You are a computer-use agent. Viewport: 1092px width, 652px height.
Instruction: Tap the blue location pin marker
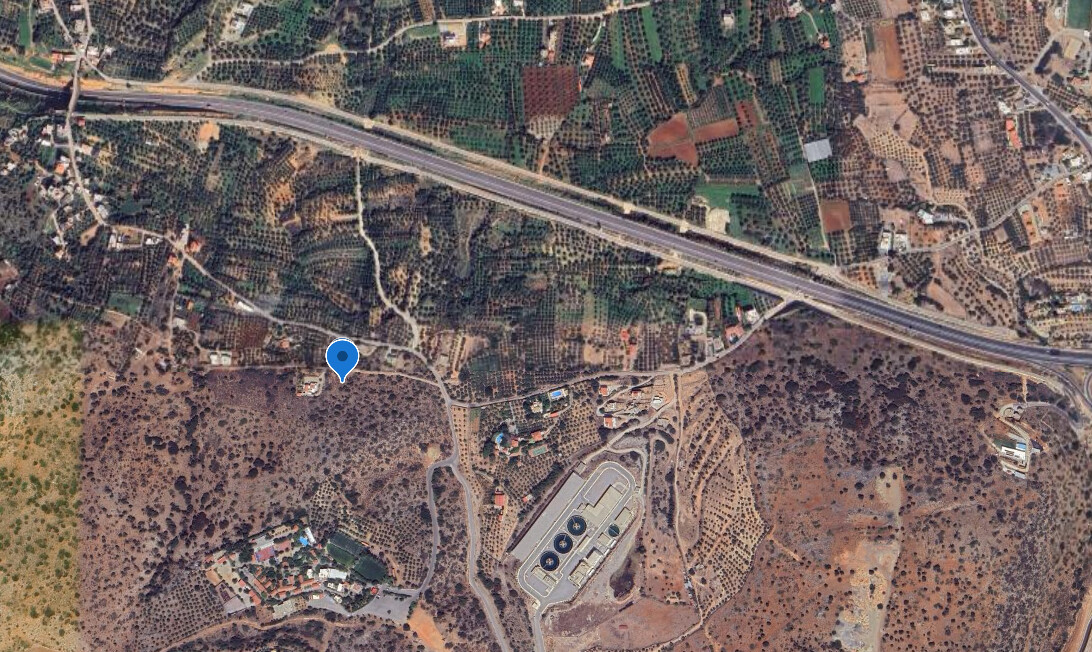[342, 357]
